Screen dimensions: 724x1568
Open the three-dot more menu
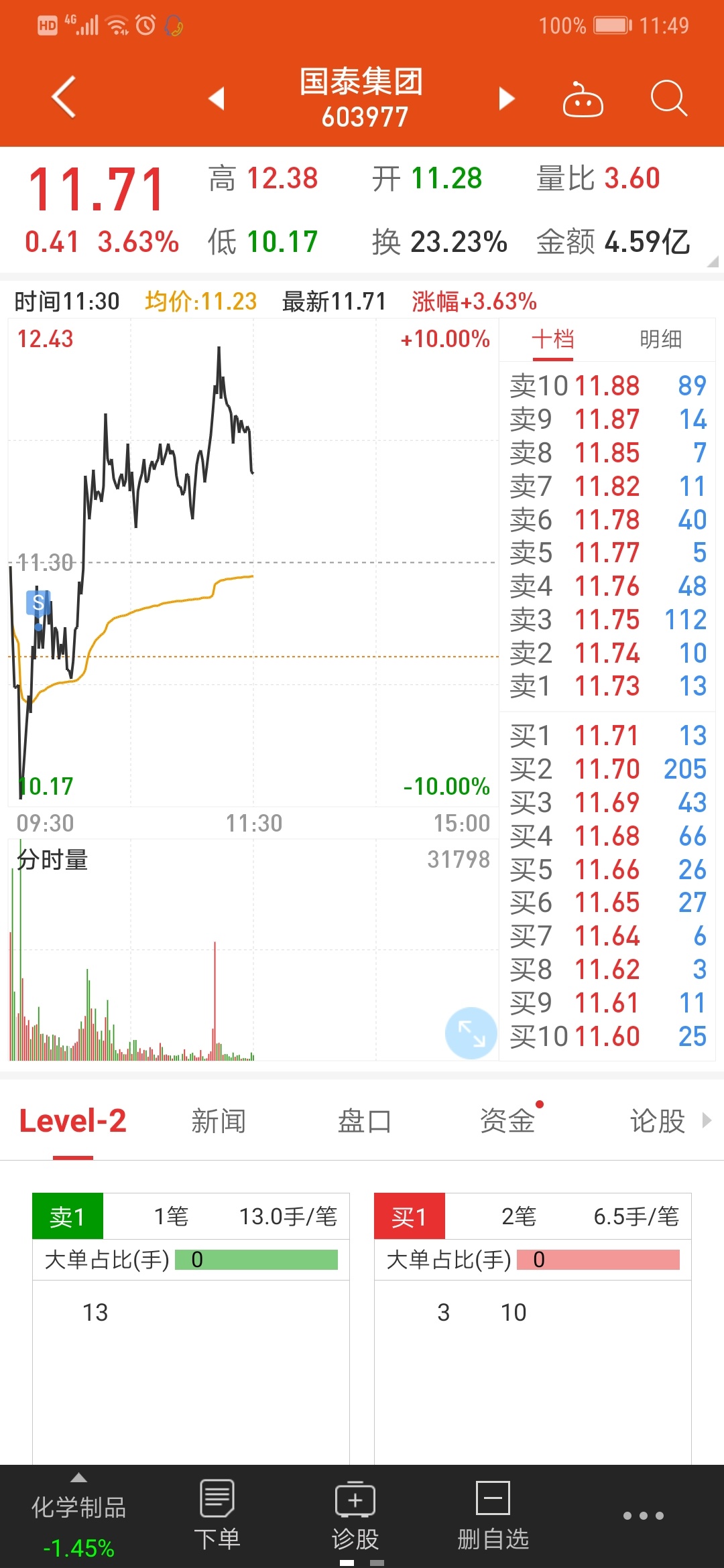(643, 1515)
